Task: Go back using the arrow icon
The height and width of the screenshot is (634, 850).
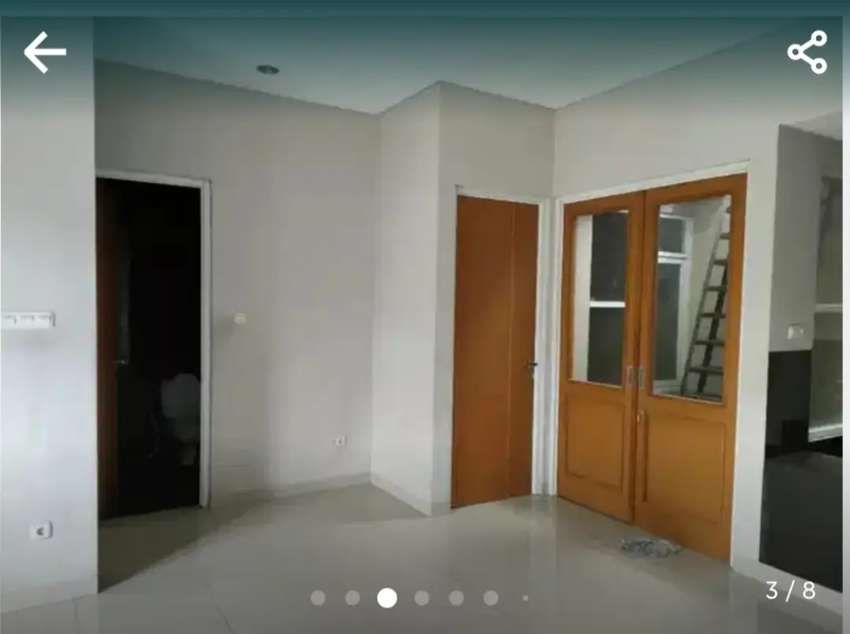Action: [x=45, y=52]
